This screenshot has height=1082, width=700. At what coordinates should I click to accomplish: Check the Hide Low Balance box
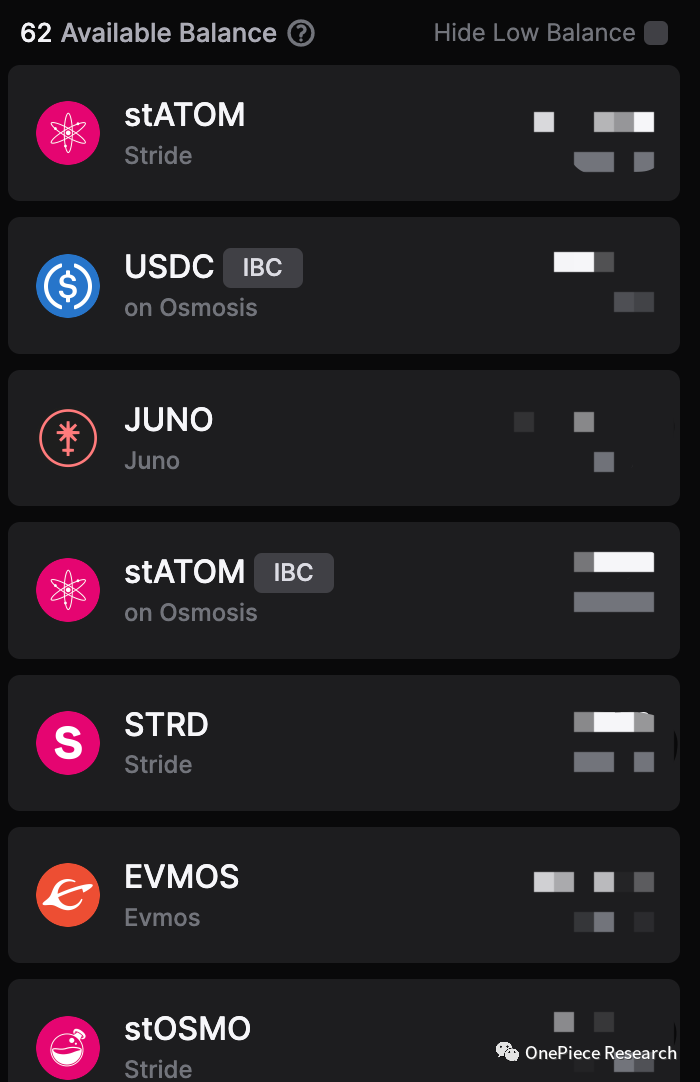coord(656,33)
